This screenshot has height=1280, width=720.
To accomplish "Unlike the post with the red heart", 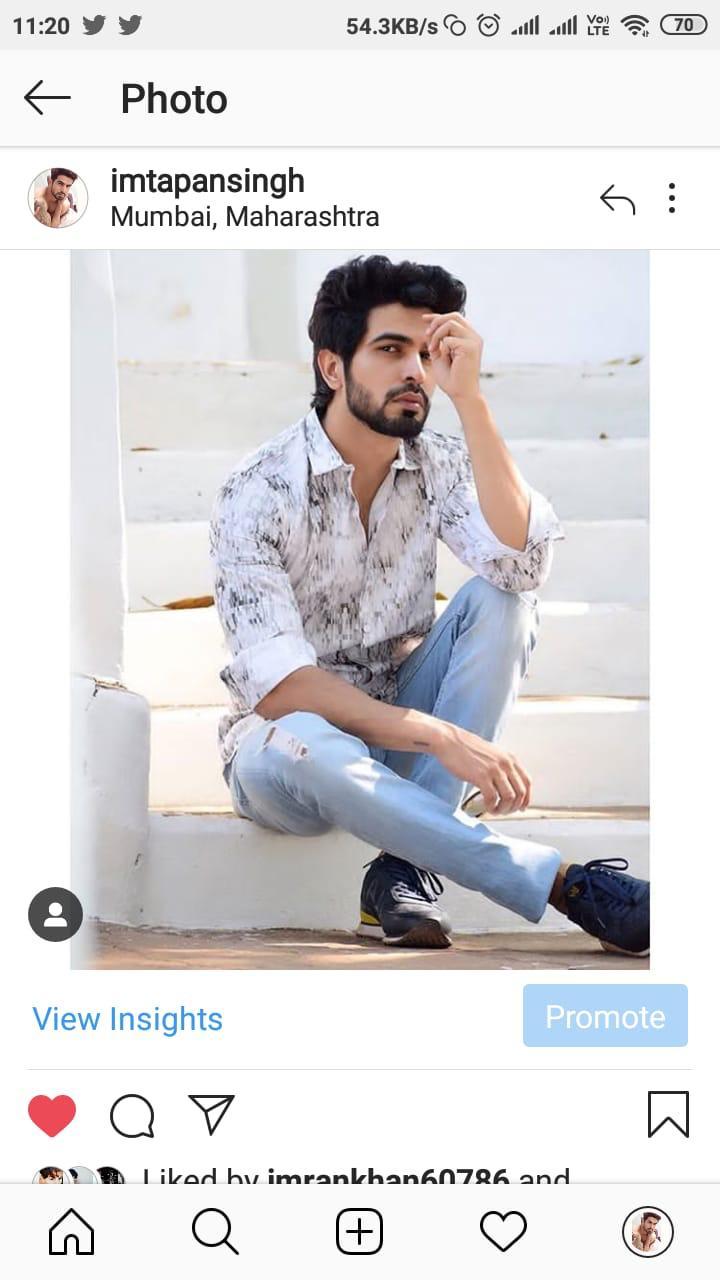I will click(x=52, y=1115).
